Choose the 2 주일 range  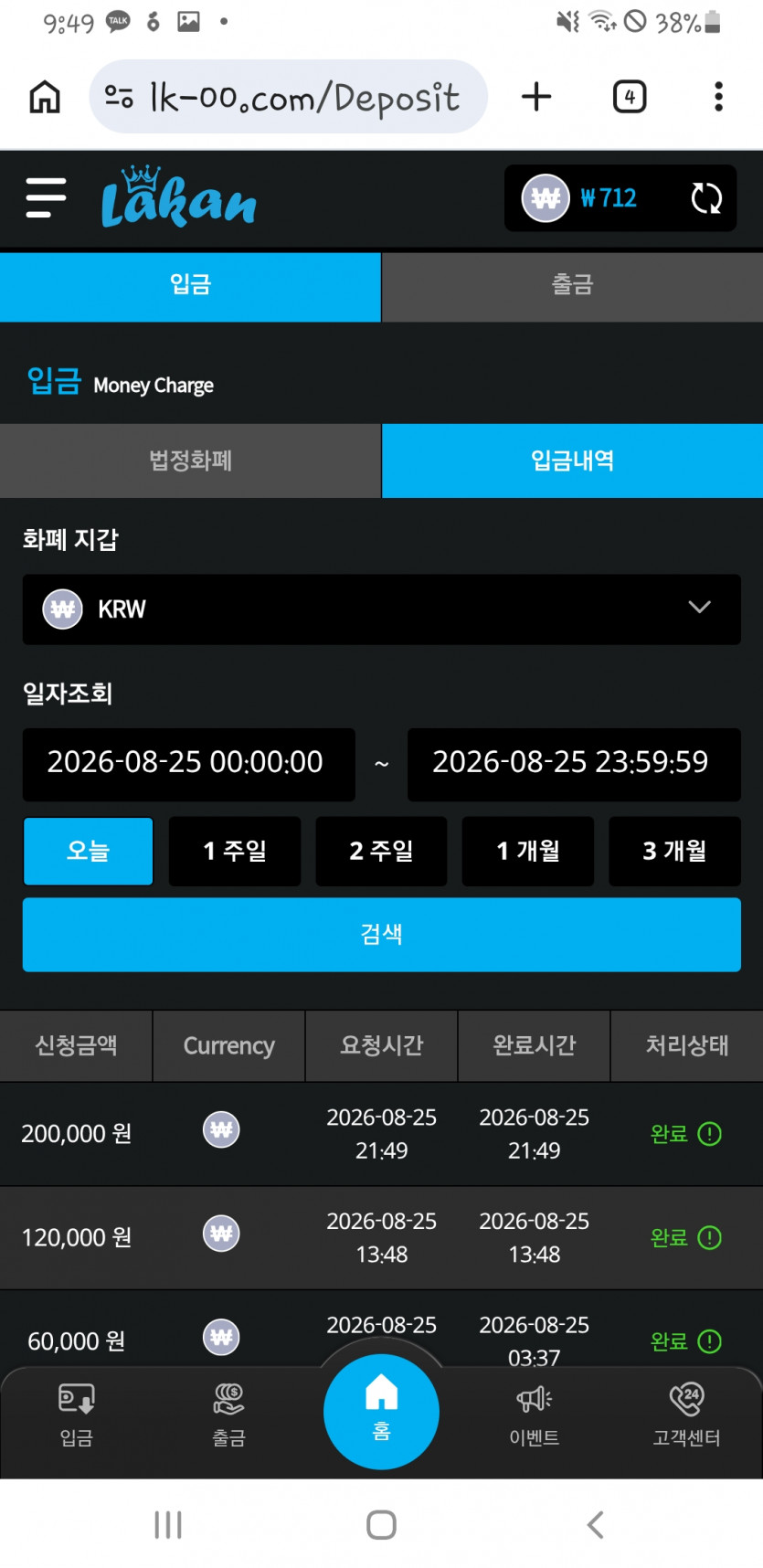coord(381,852)
